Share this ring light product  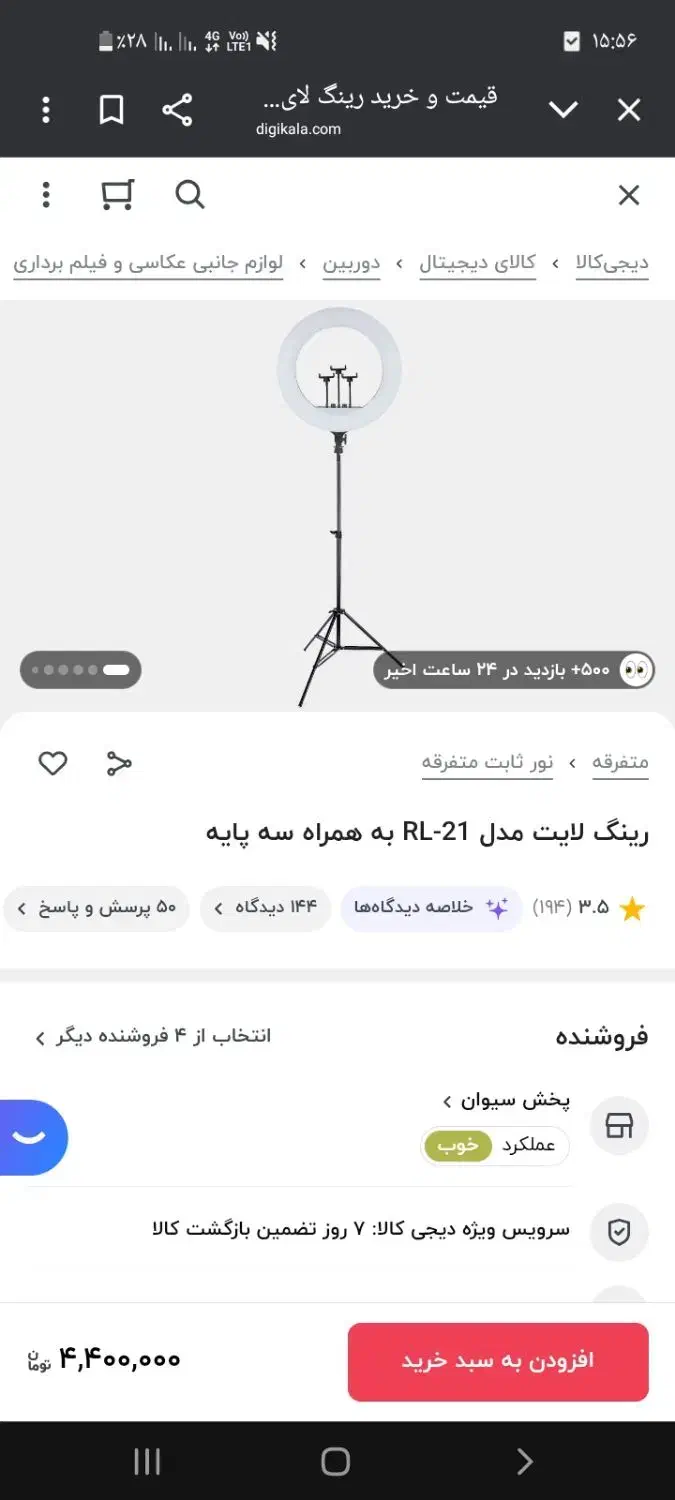tap(119, 764)
